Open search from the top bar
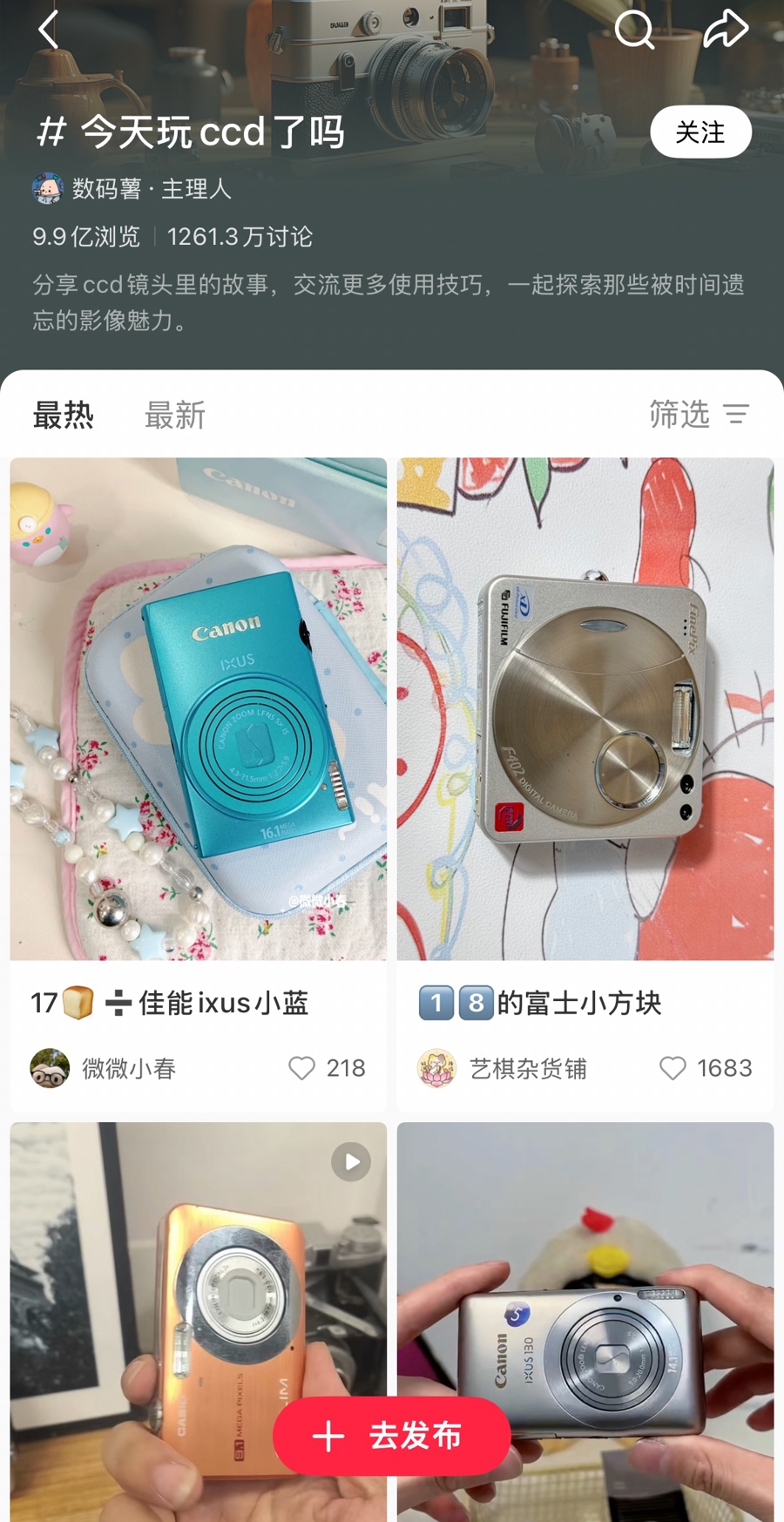 click(634, 30)
